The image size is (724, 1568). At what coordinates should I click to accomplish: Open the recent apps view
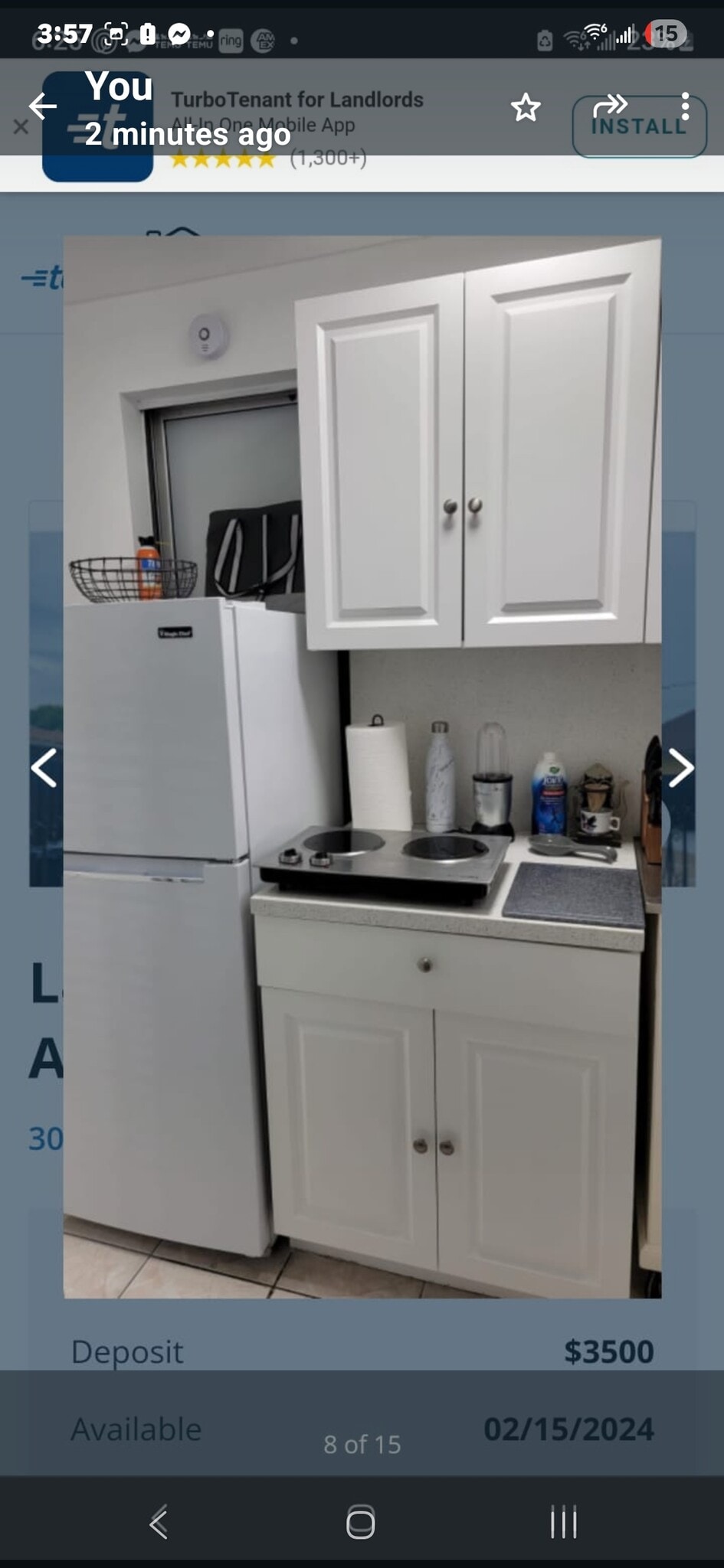pos(563,1521)
